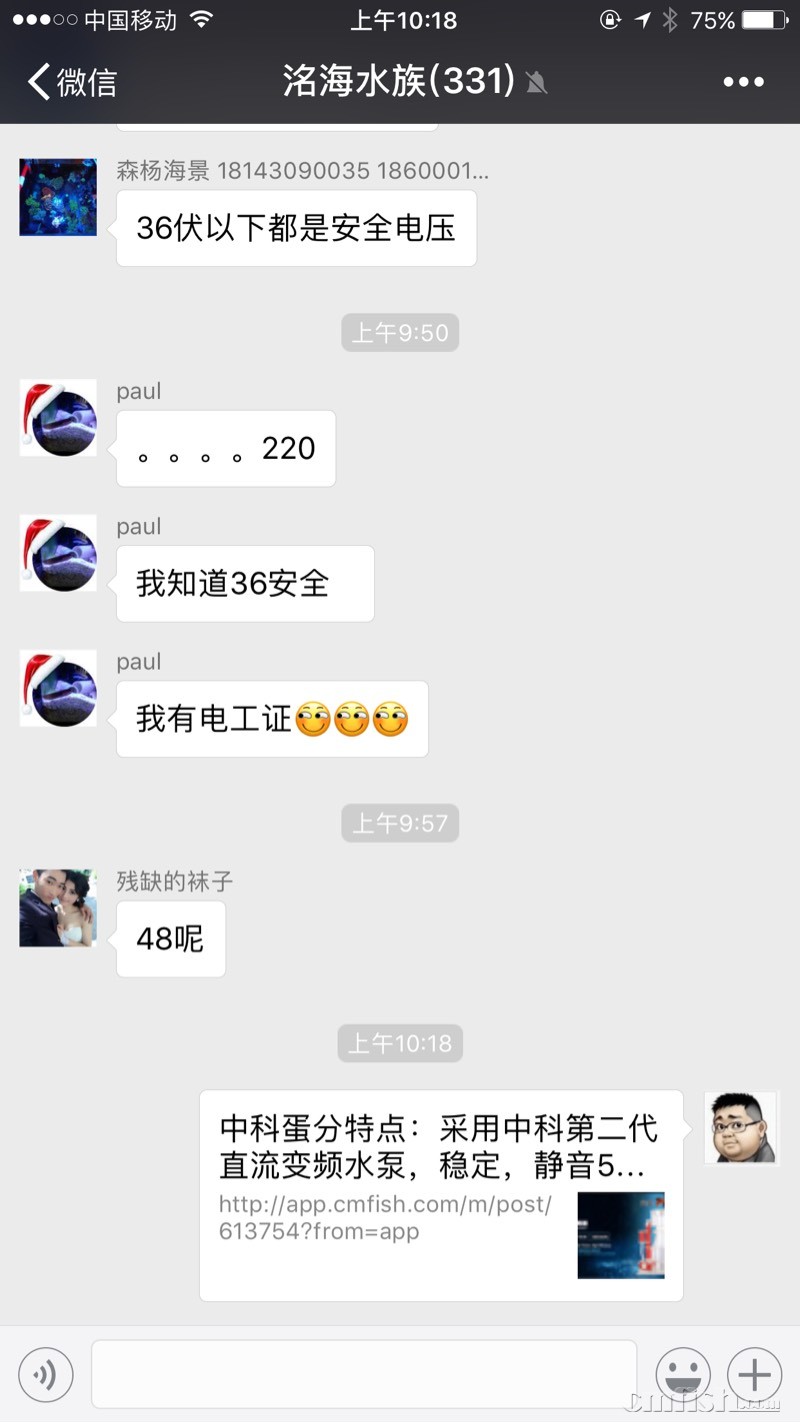Open 森杨海景's avatar image
Screen dimensions: 800x1423
tap(57, 197)
